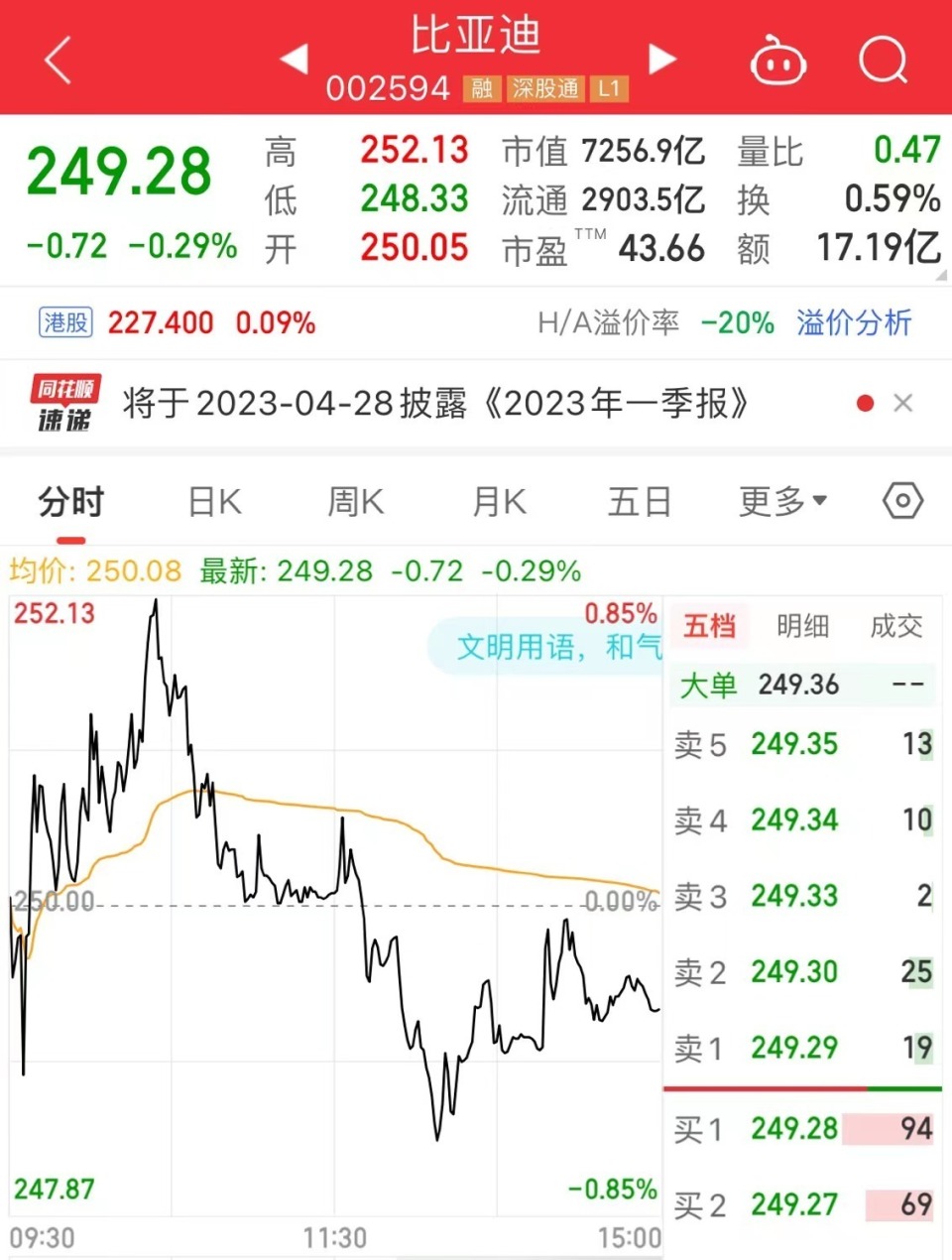Viewport: 952px width, 1260px height.
Task: Open the stock search
Action: [883, 60]
